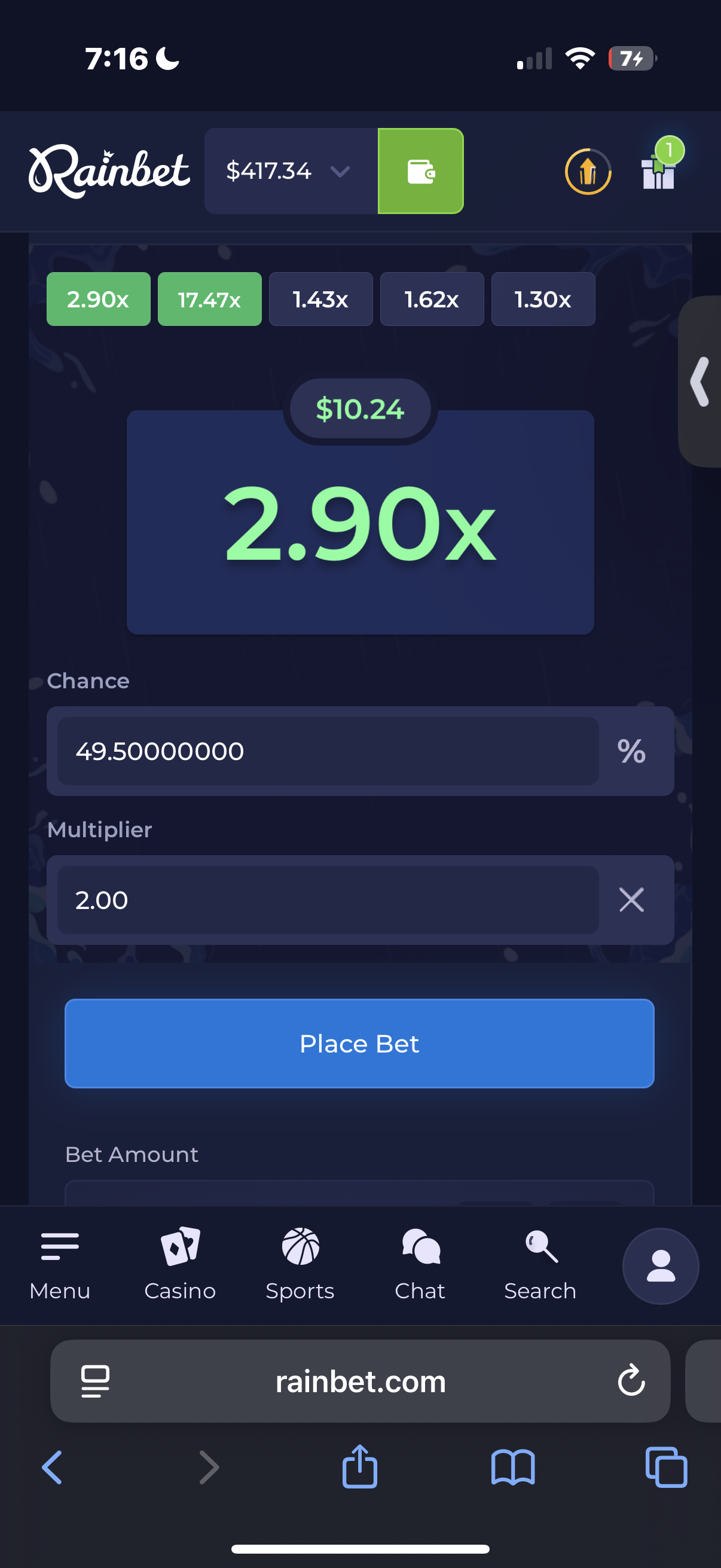The height and width of the screenshot is (1568, 721).
Task: Tap Place Bet
Action: coord(359,1044)
